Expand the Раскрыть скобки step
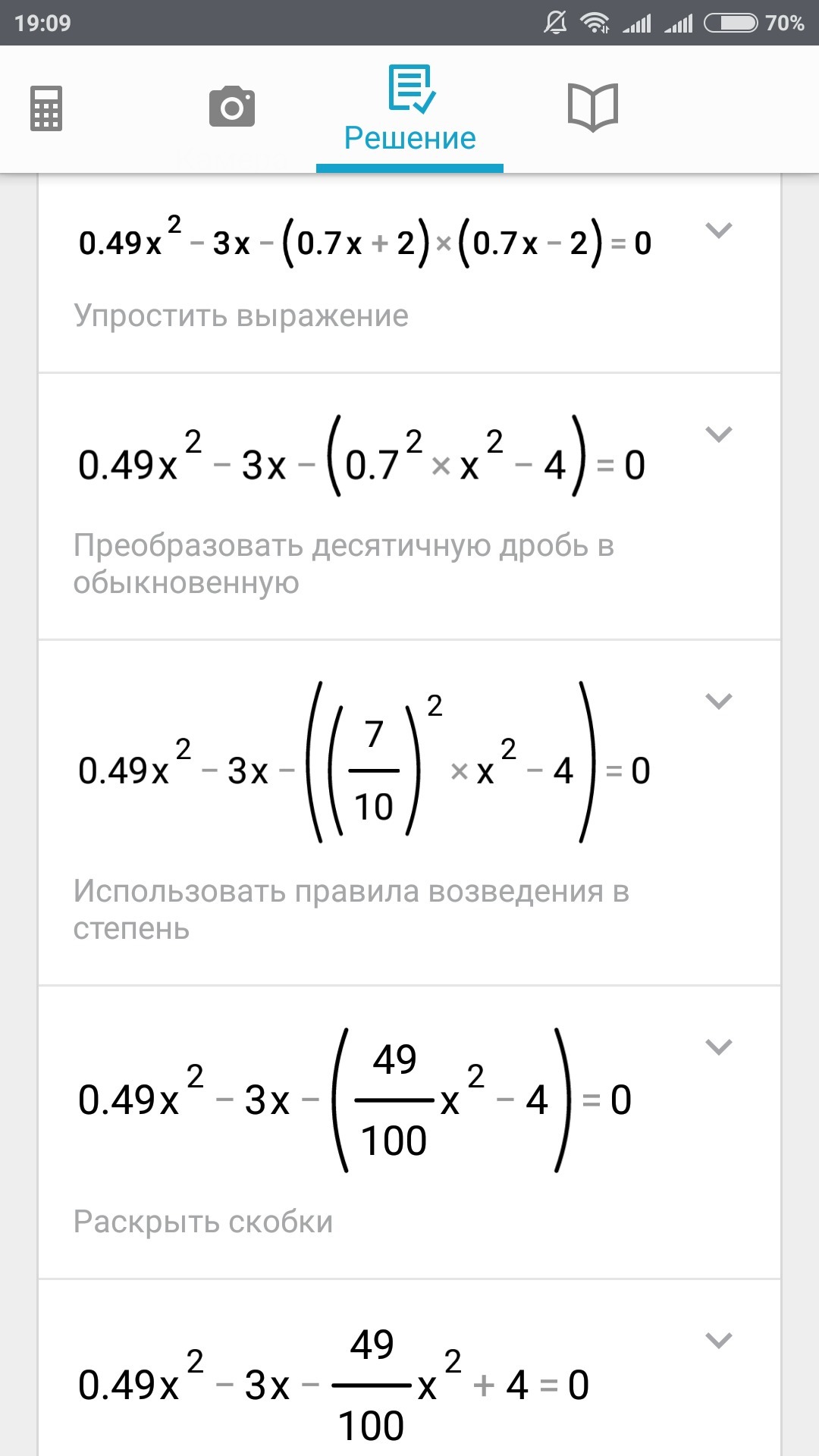Image resolution: width=819 pixels, height=1456 pixels. 718,1047
